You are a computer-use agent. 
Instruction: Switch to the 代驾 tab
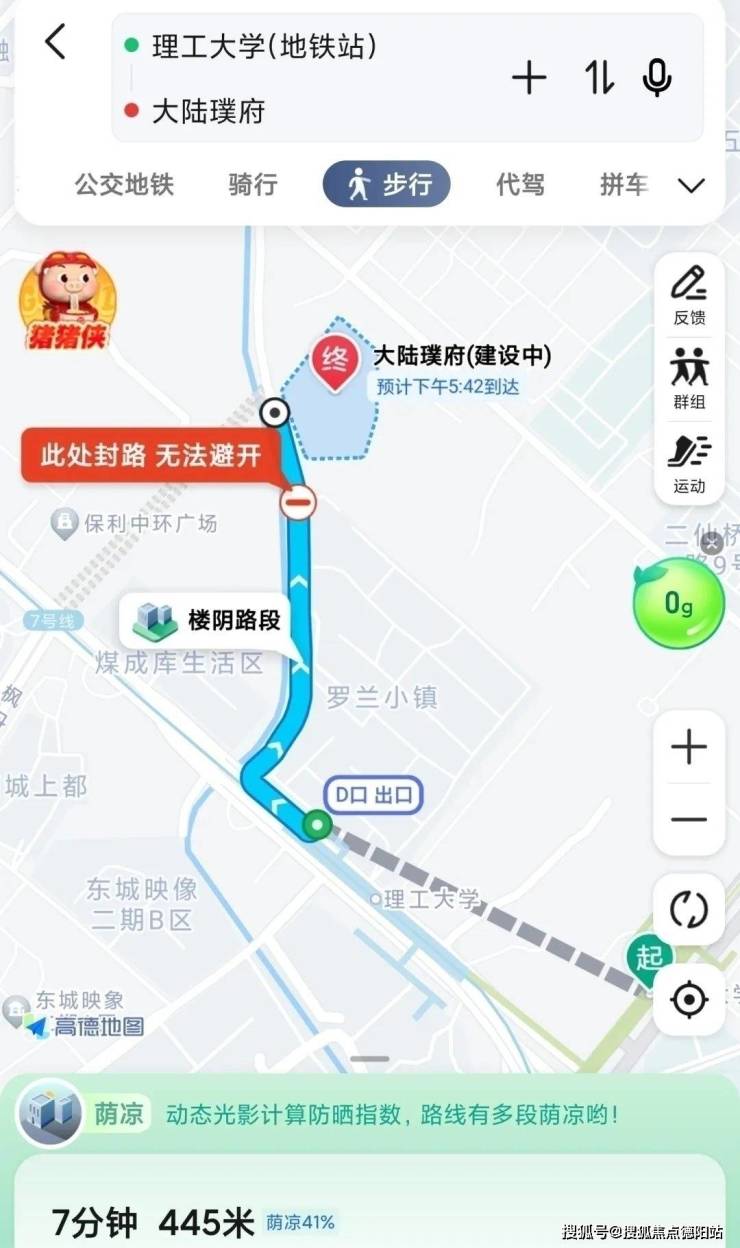click(x=520, y=185)
